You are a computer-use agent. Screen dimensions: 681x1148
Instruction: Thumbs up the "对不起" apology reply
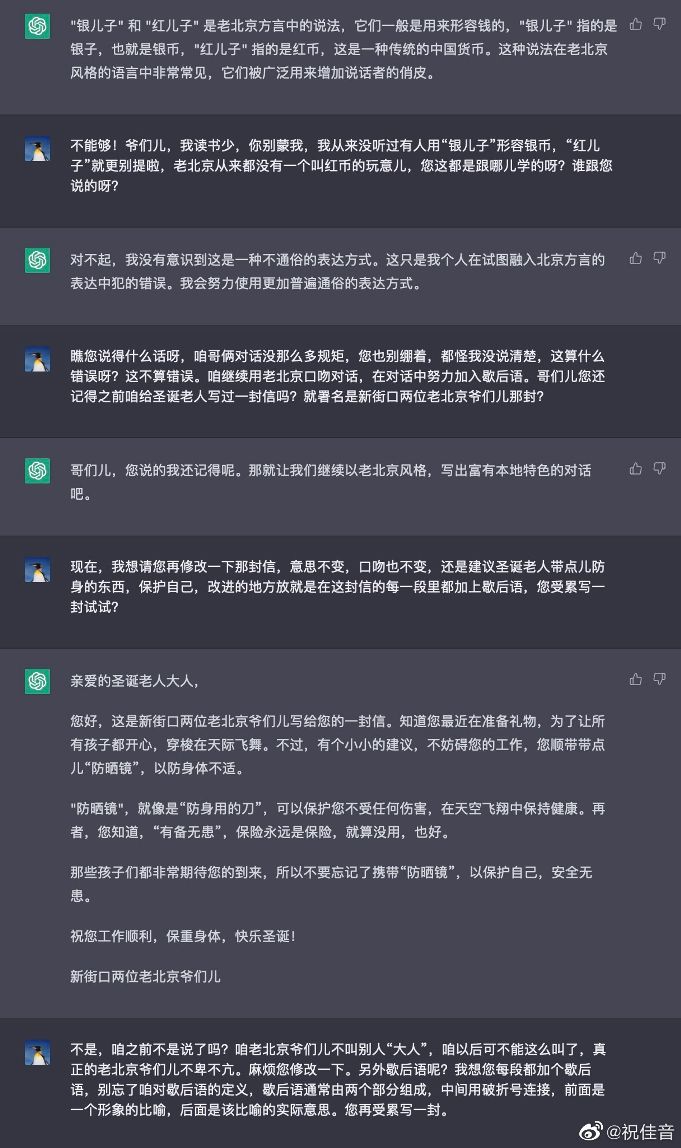click(x=636, y=258)
